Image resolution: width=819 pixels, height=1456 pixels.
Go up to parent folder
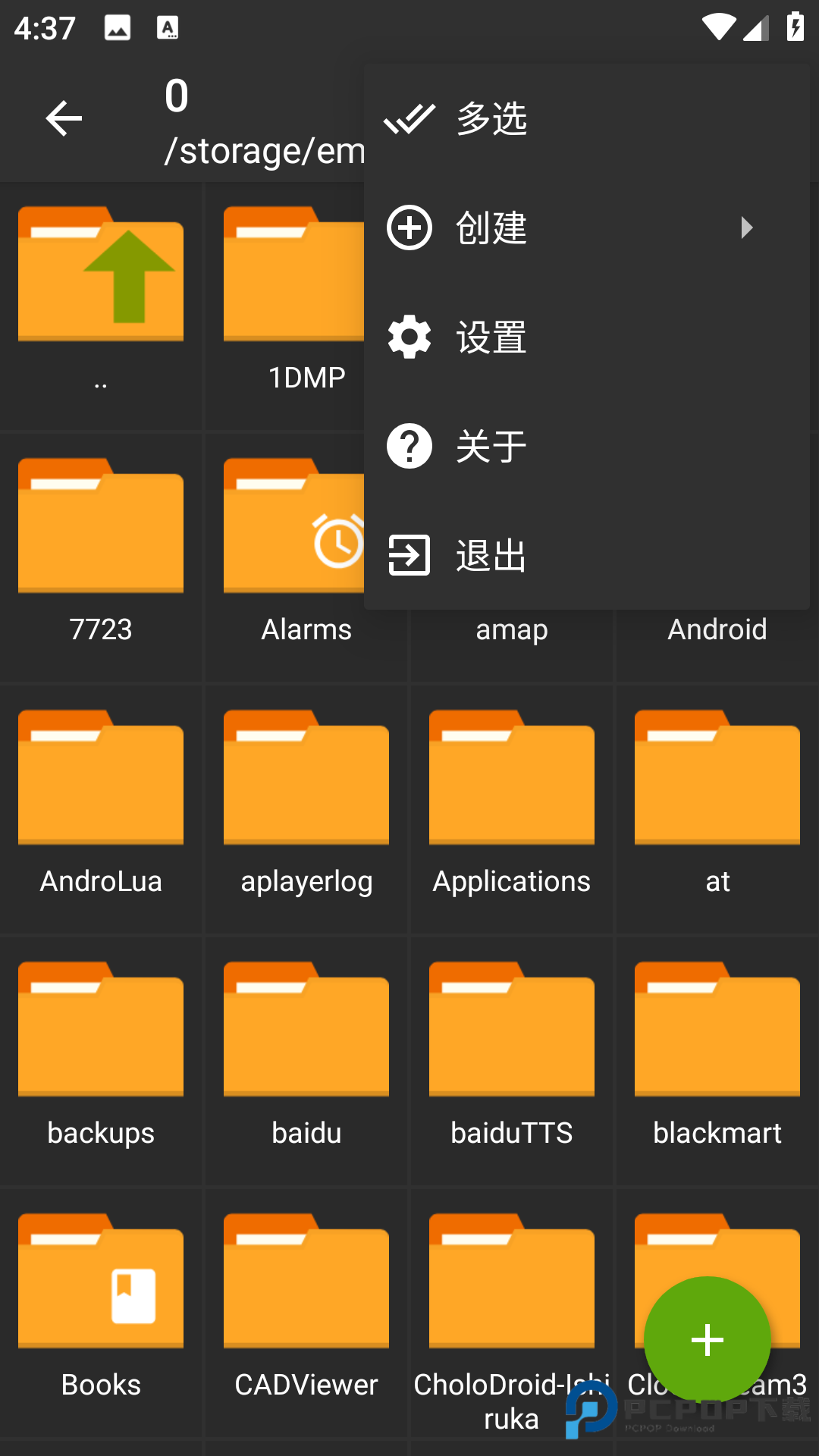[x=101, y=296]
